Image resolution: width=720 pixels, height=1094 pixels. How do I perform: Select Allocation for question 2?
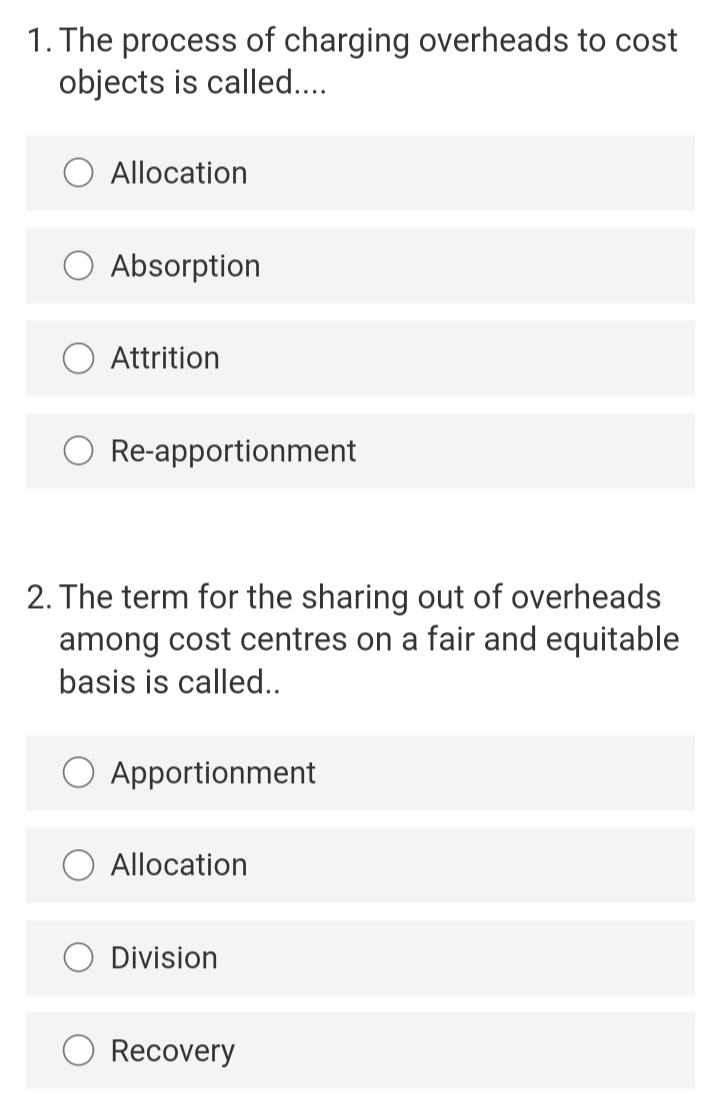pos(80,865)
